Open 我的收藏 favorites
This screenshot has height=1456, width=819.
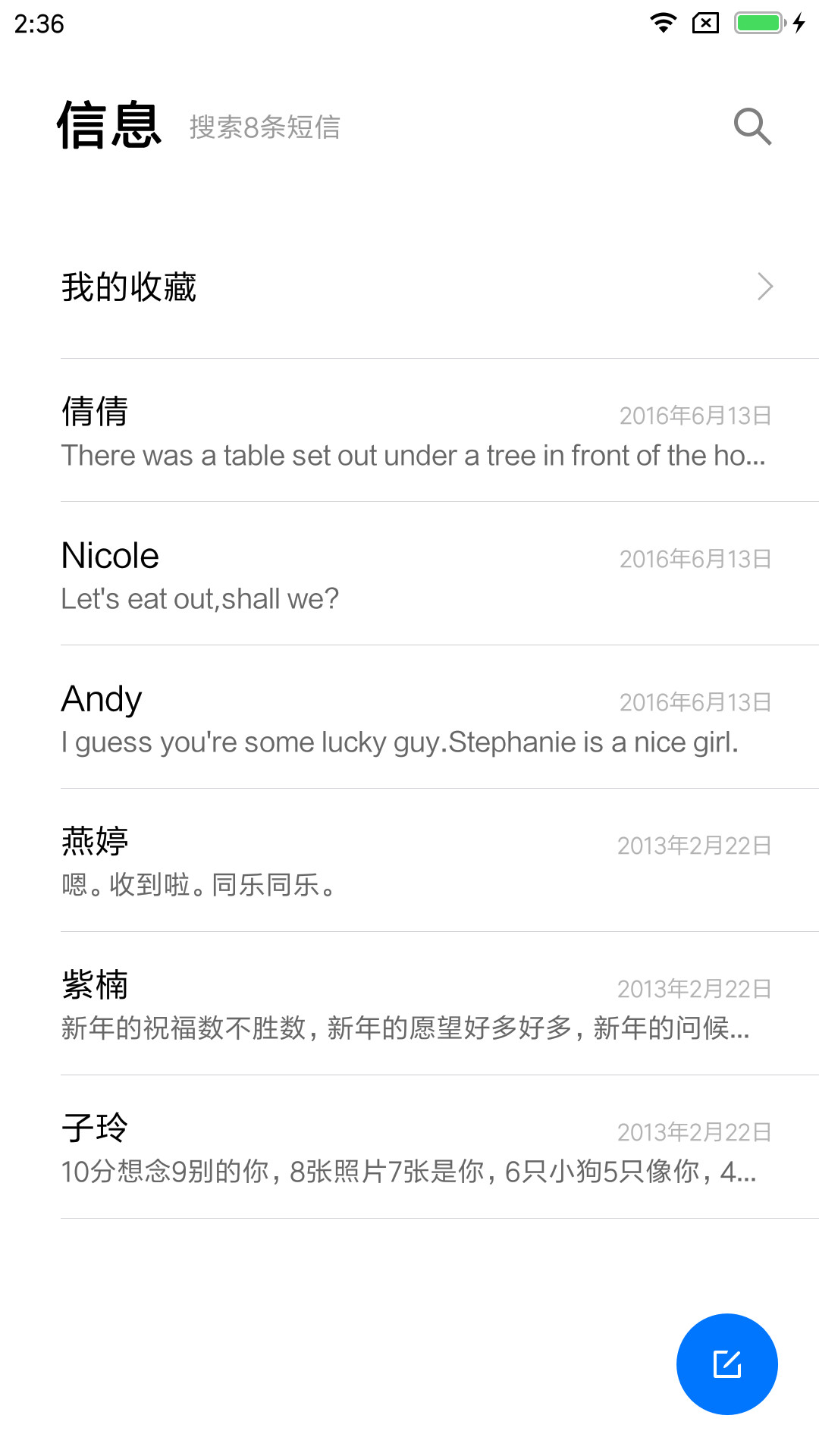pos(417,287)
